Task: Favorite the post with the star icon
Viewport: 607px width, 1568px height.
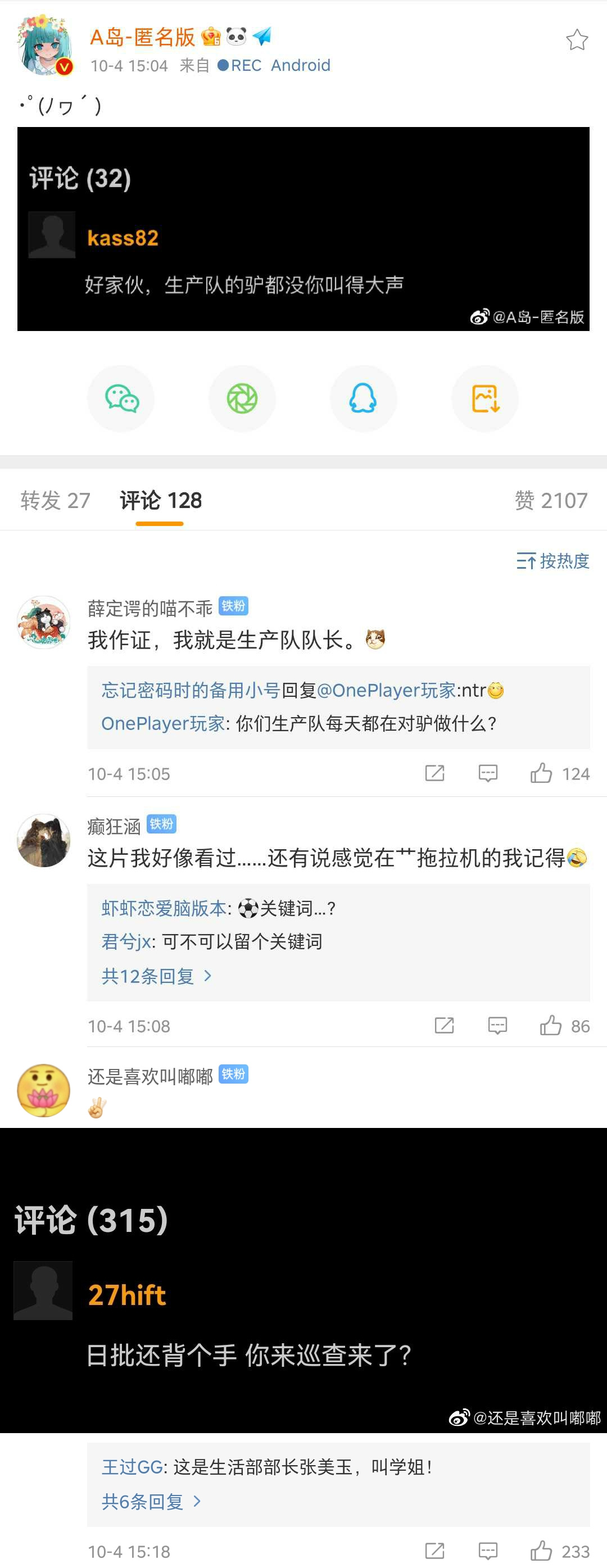Action: pyautogui.click(x=576, y=40)
